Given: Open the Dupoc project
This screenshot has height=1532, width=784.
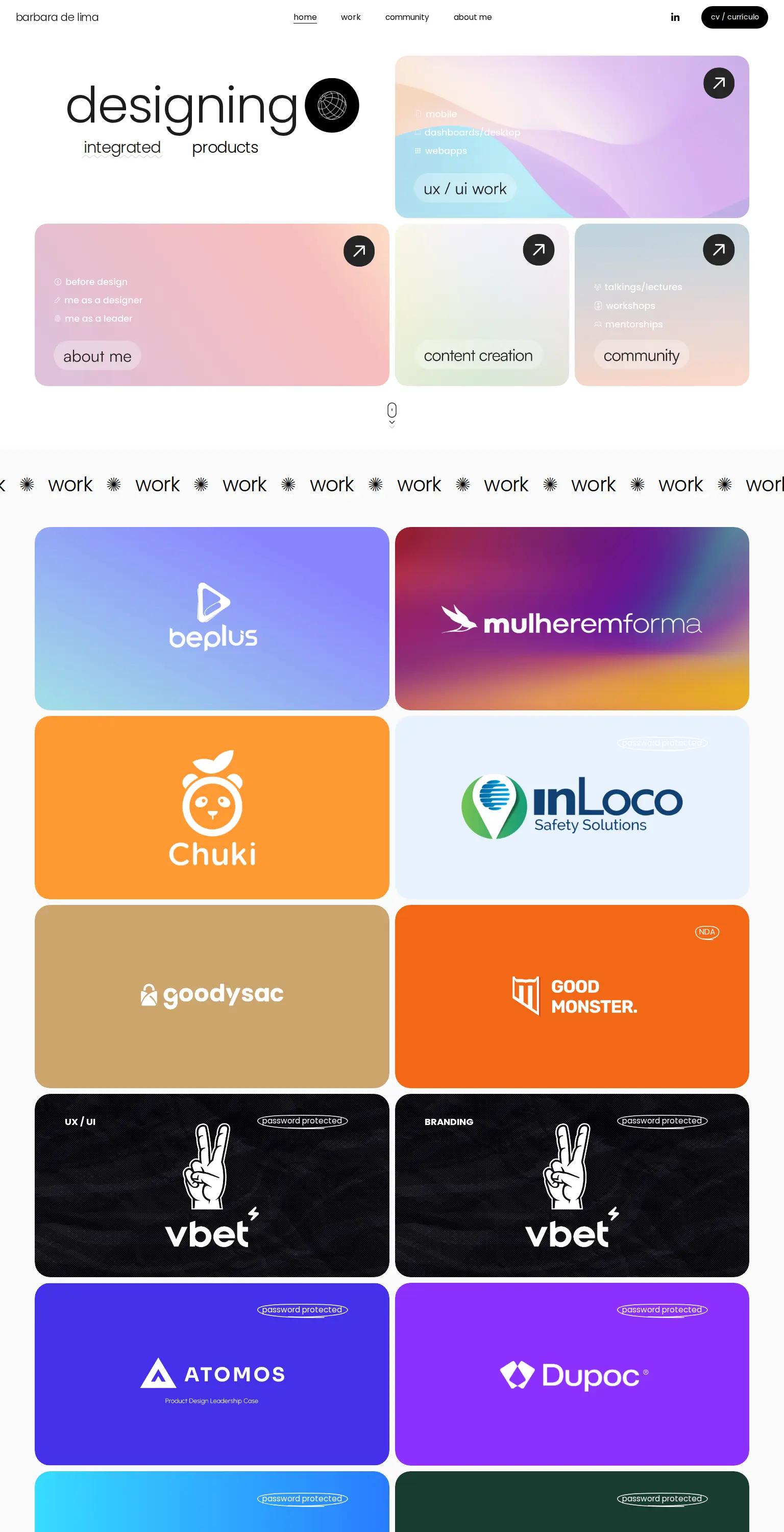Looking at the screenshot, I should click(571, 1373).
